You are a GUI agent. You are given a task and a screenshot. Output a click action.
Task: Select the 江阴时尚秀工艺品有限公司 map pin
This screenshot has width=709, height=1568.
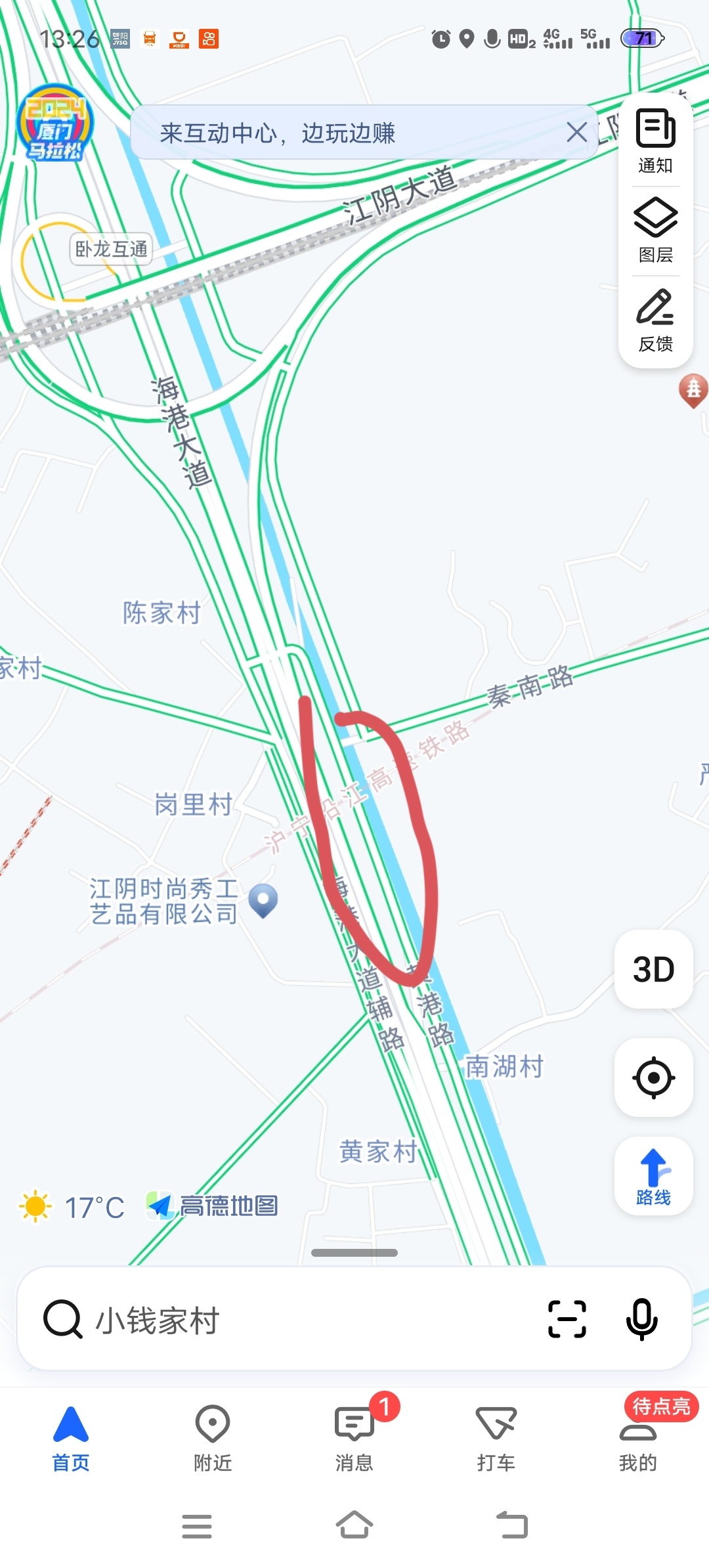point(263,900)
